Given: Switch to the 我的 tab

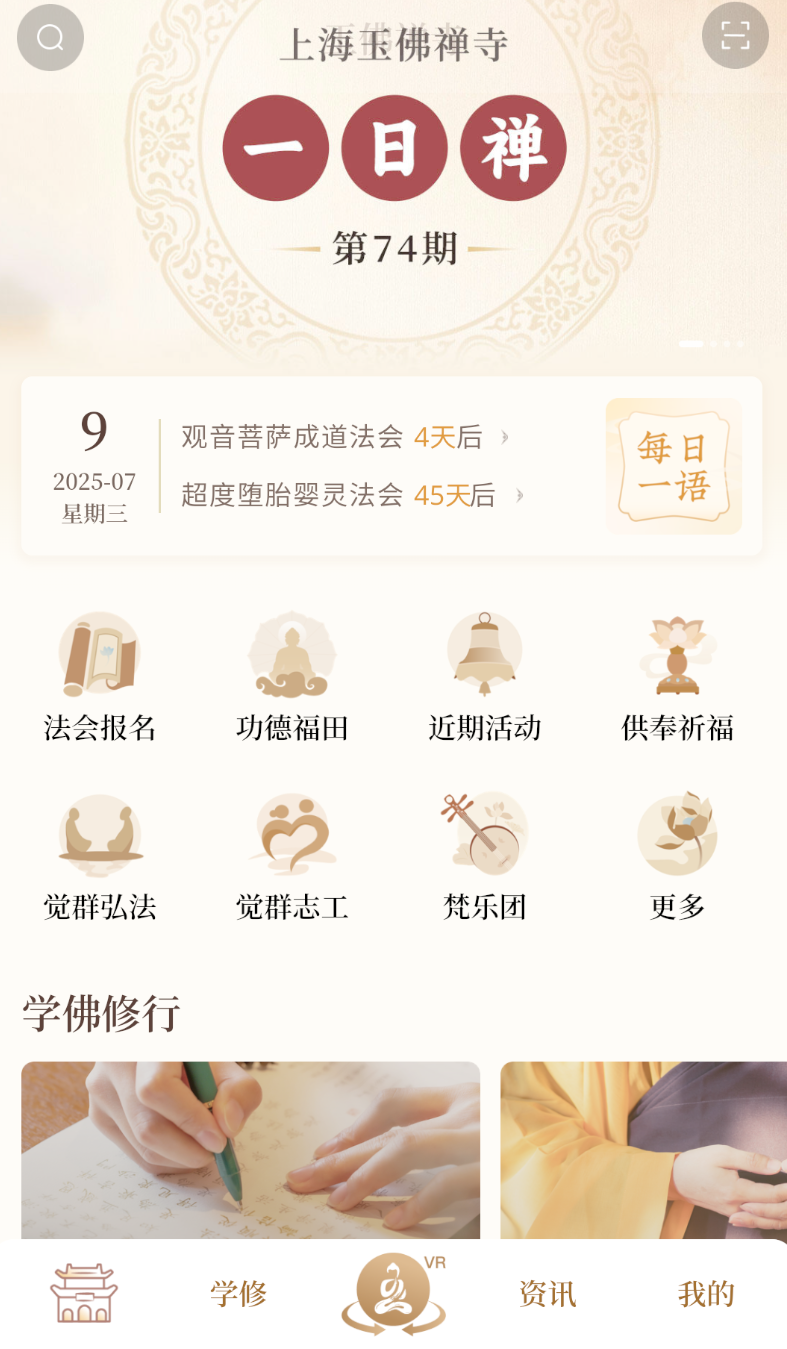Looking at the screenshot, I should [706, 1294].
